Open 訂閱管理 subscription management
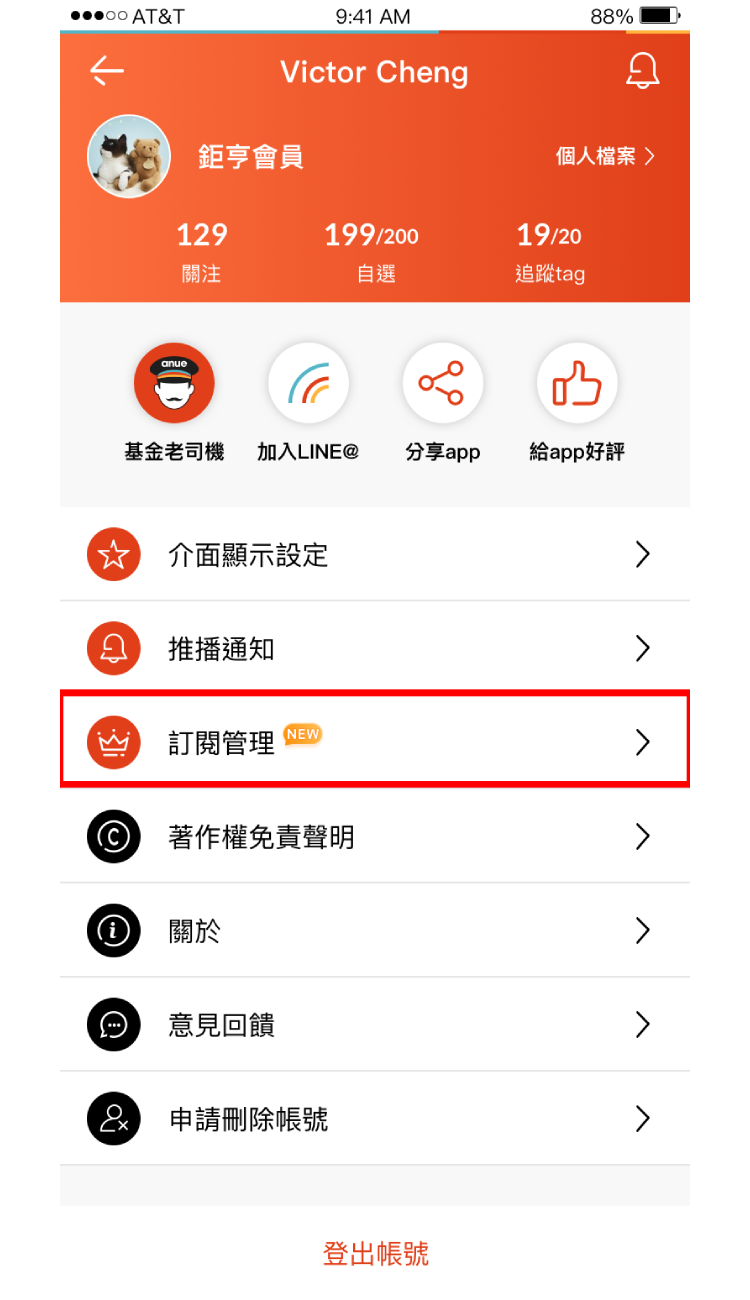Image resolution: width=750 pixels, height=1300 pixels. [375, 742]
